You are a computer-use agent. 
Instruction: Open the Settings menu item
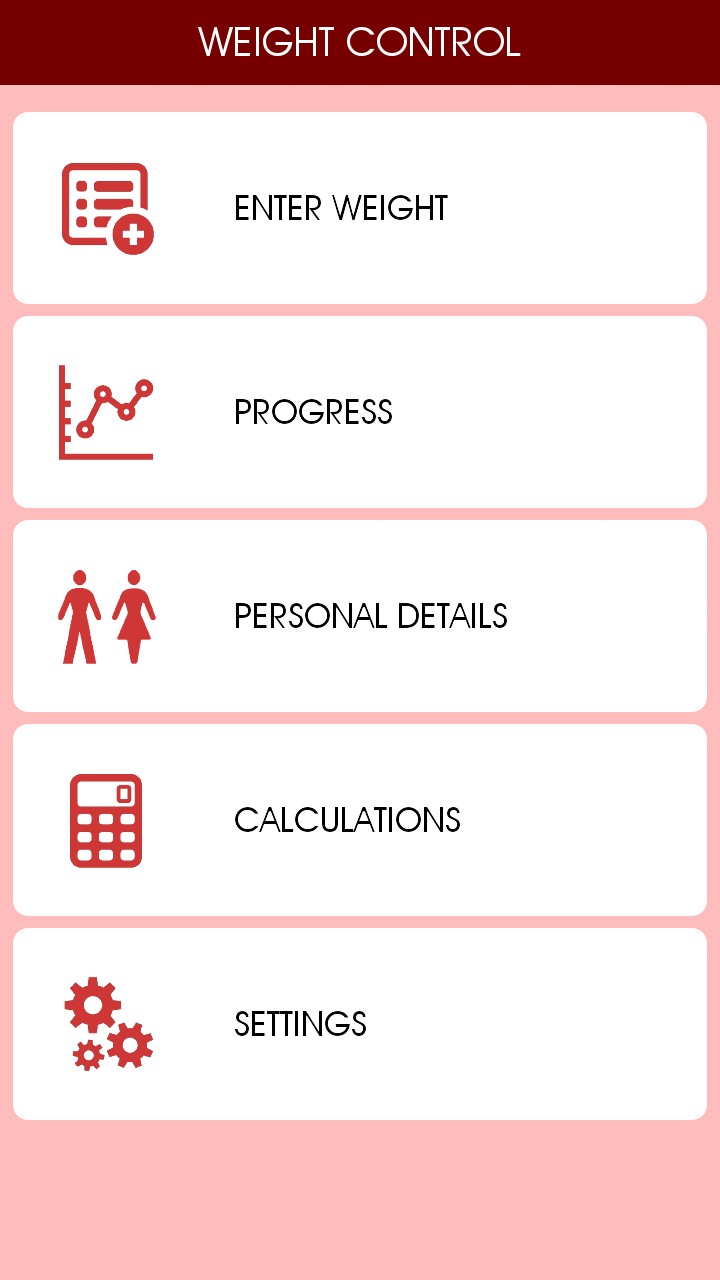pyautogui.click(x=360, y=1024)
